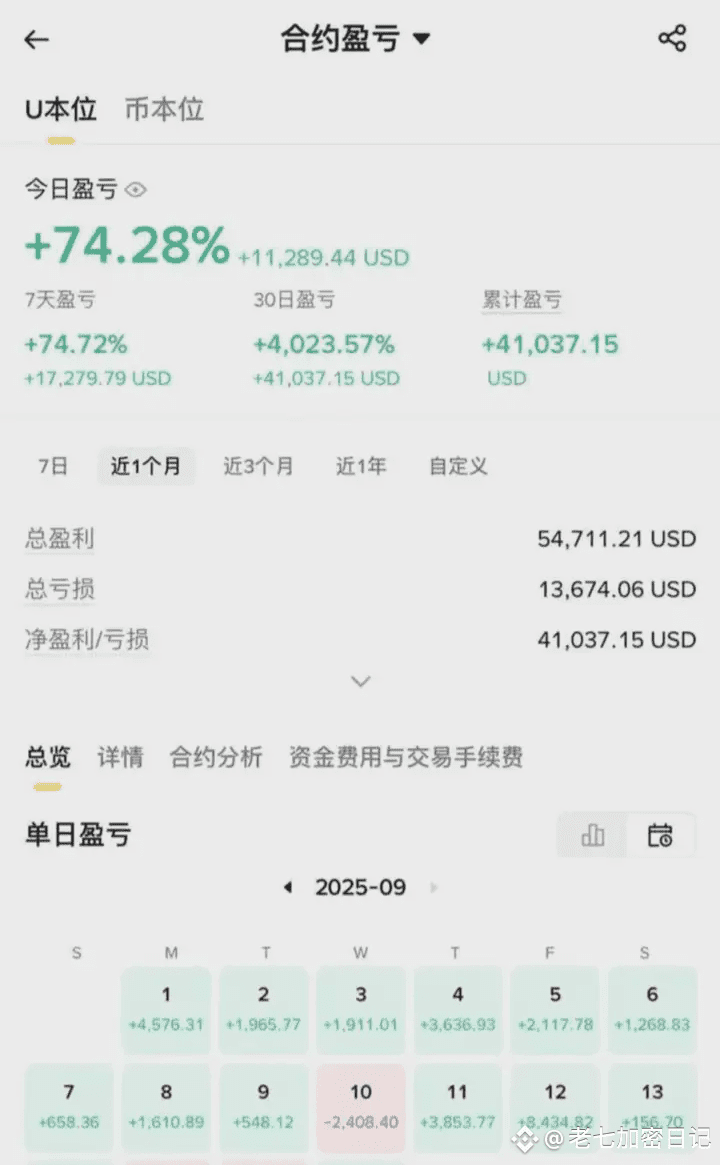Open the 自定义 custom range

(458, 466)
